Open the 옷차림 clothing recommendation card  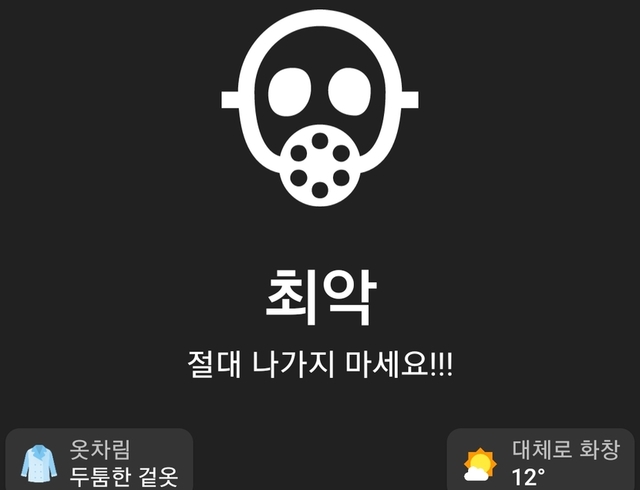pos(98,462)
